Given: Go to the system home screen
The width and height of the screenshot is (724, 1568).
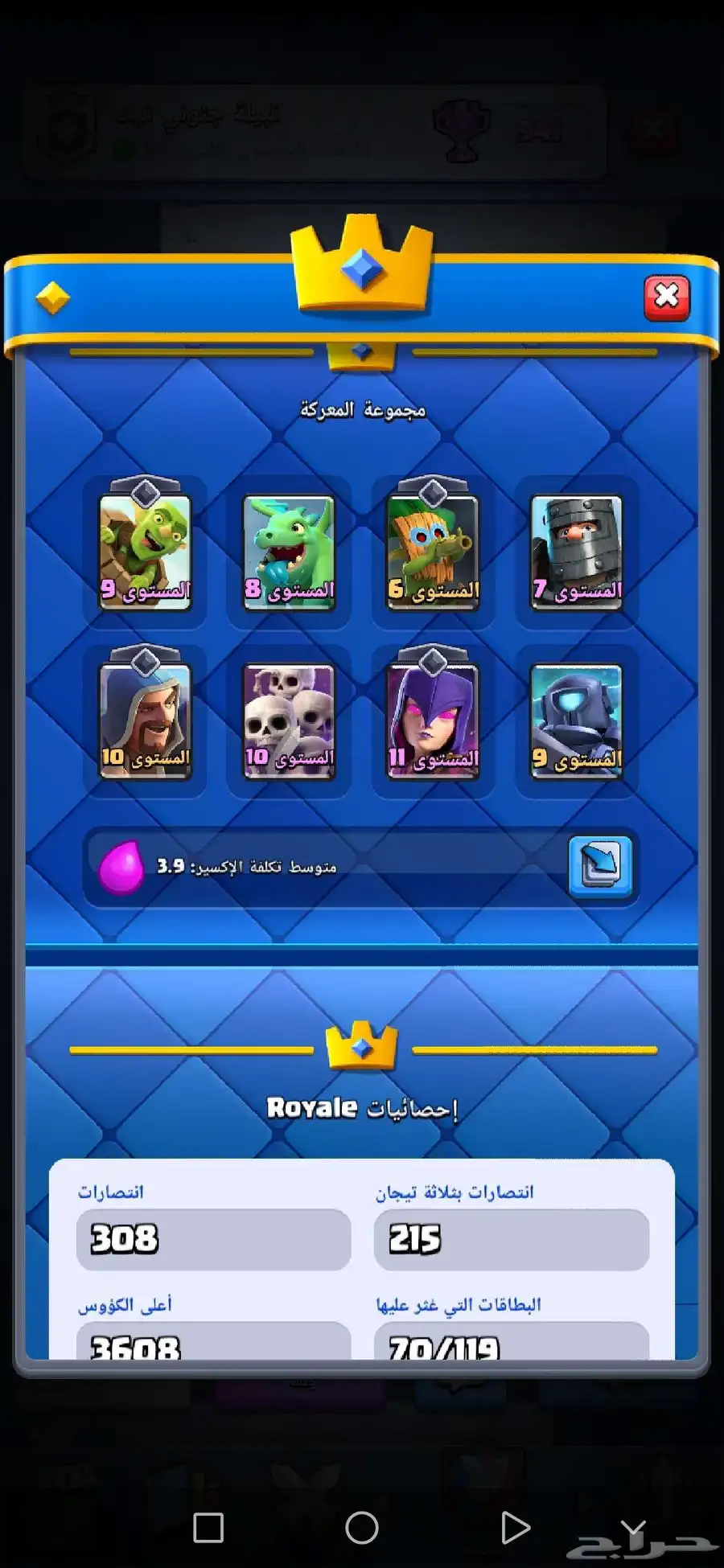Looking at the screenshot, I should 362,1528.
